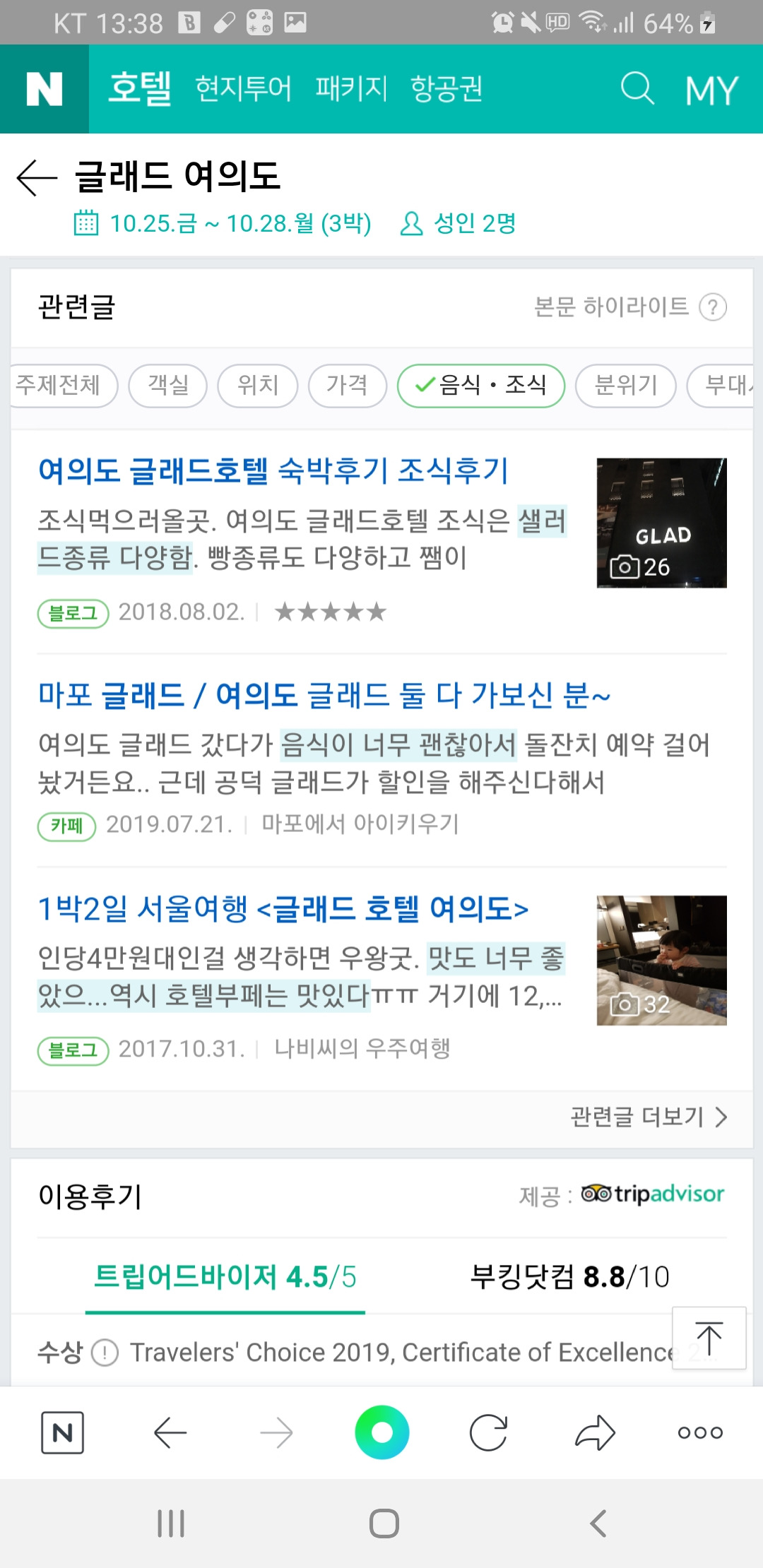Open cafe post 마포 글래드 / 여의도 글래드
763x1568 pixels.
[x=324, y=696]
